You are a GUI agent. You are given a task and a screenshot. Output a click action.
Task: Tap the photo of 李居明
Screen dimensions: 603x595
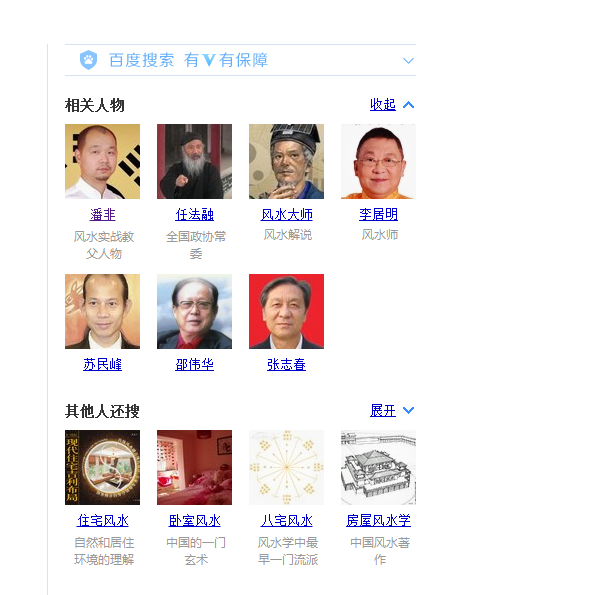coord(378,161)
